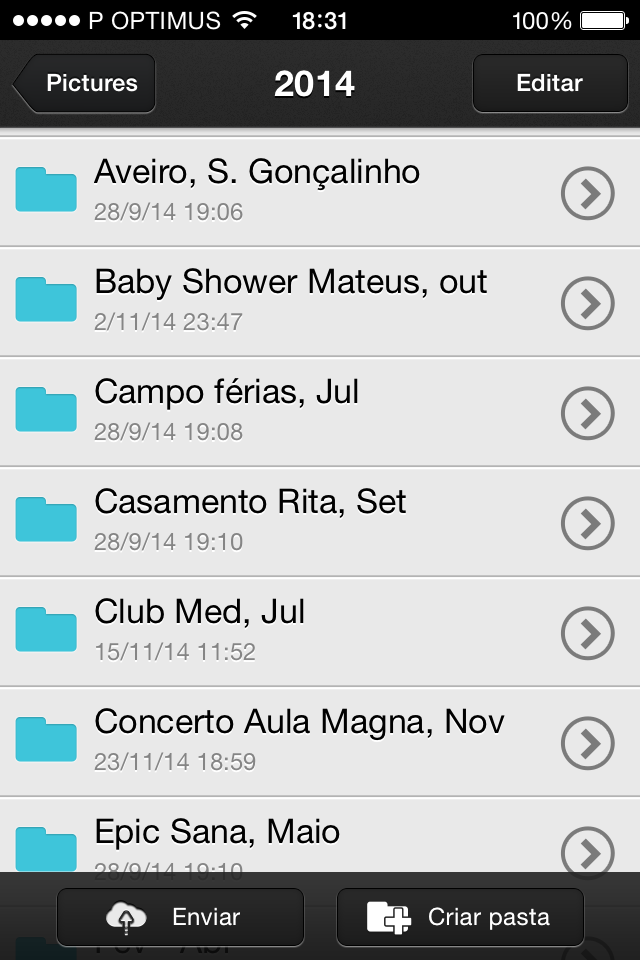
Task: Open the Concerto Aula Magna folder
Action: [299, 740]
